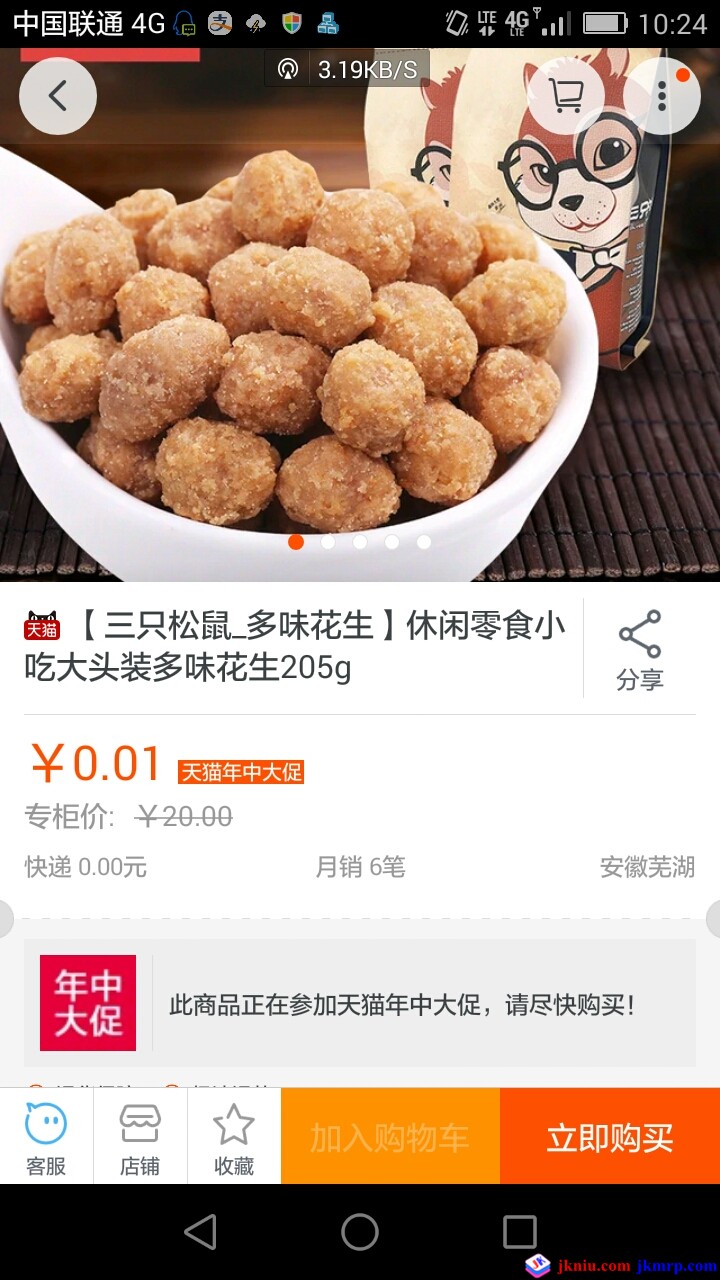This screenshot has height=1280, width=720.
Task: Open the 年中大促 promotion banner
Action: coord(360,1003)
